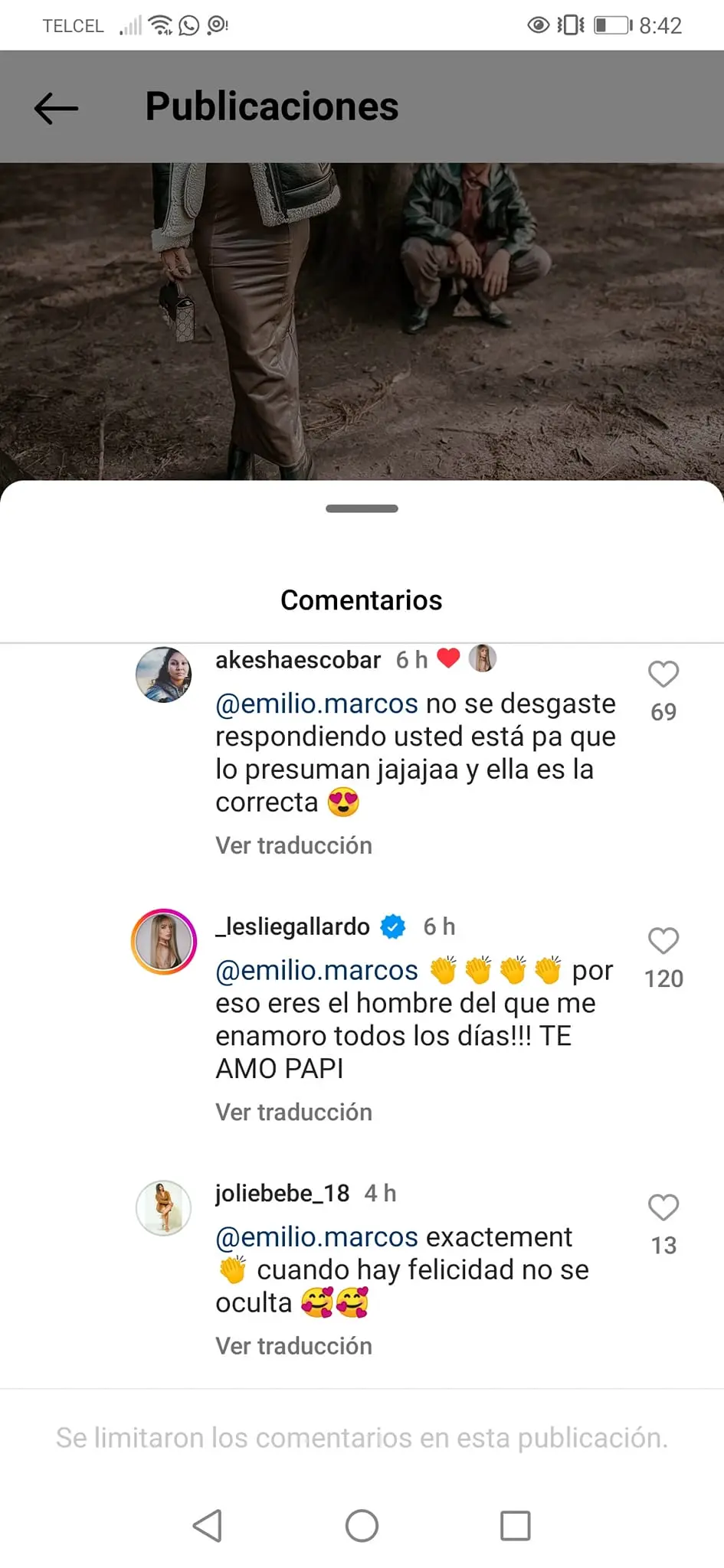
Task: Open joliebebe_18's profile picture
Action: tap(163, 1207)
